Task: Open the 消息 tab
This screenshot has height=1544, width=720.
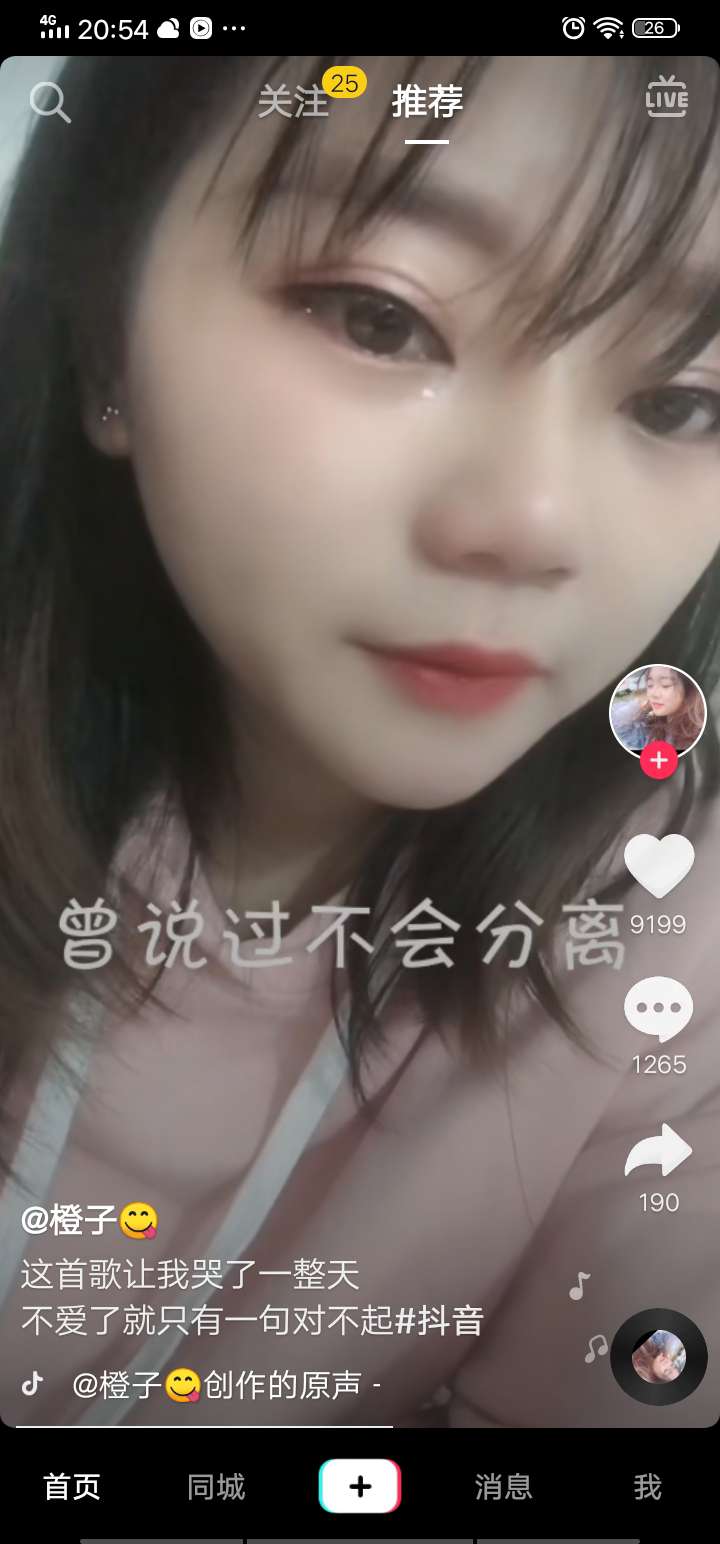Action: coord(504,1487)
